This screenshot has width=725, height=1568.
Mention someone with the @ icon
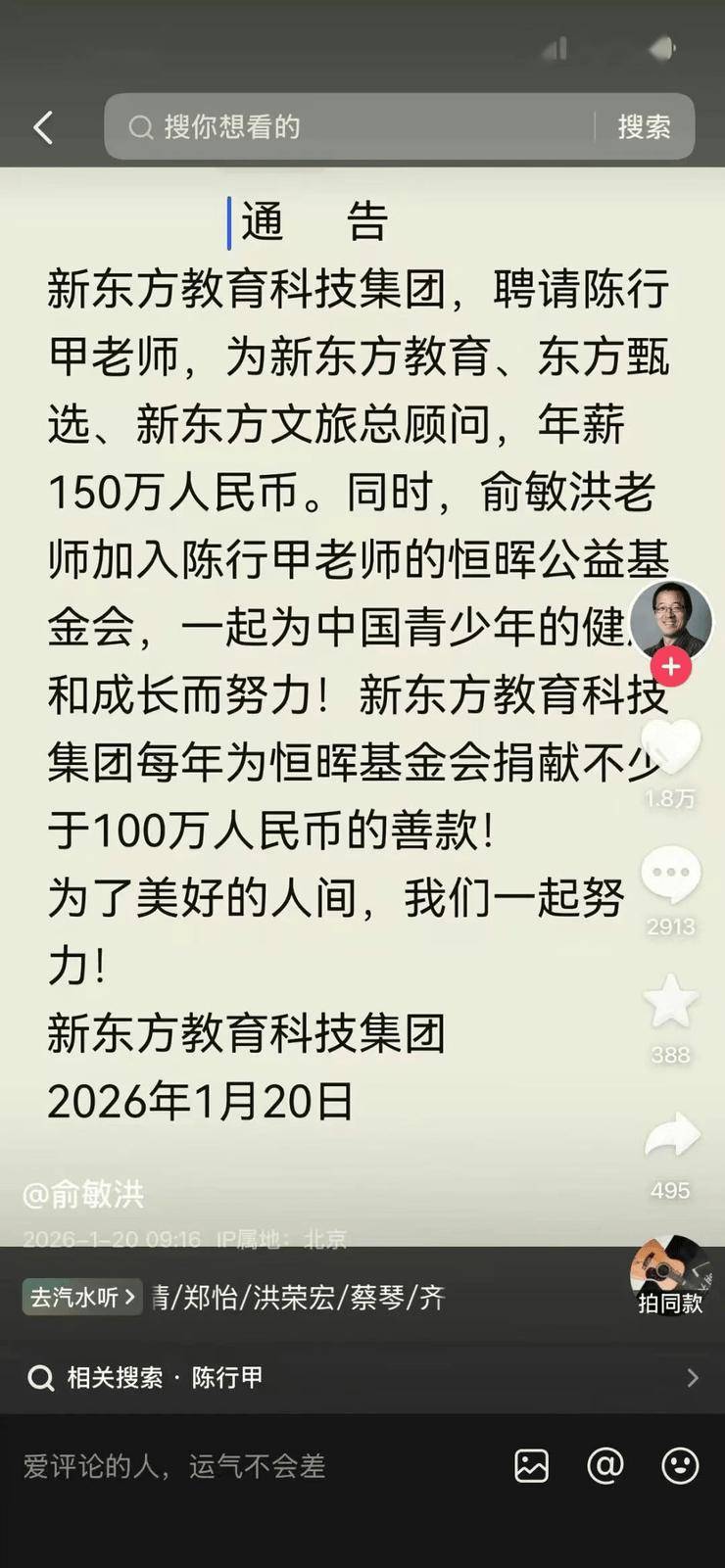tap(605, 1466)
